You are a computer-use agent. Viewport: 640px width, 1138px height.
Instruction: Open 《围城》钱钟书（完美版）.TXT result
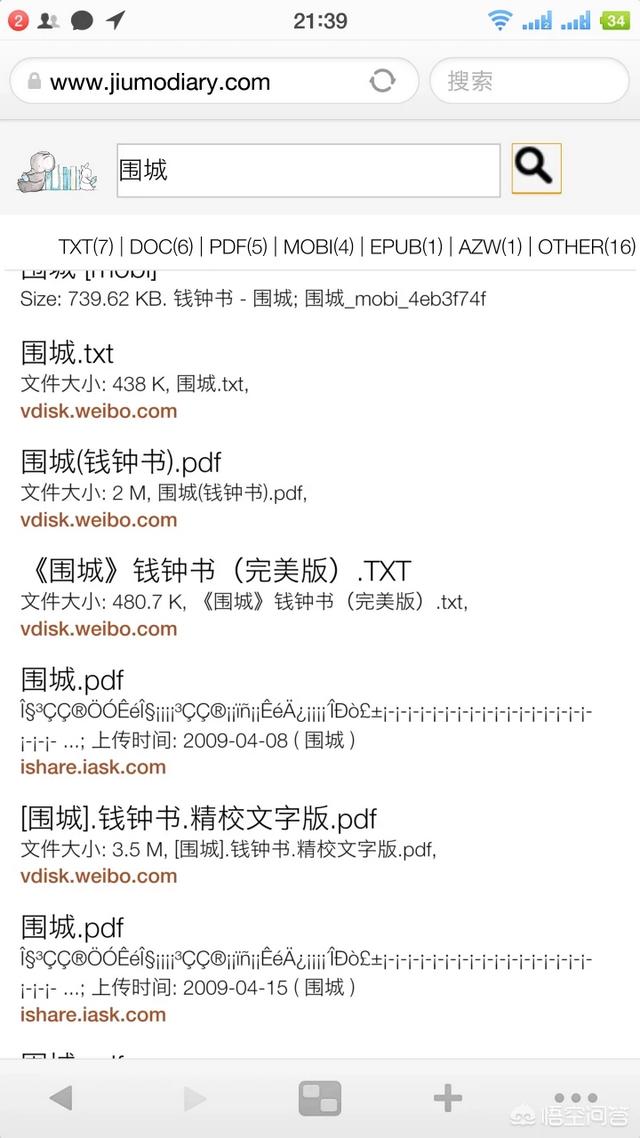point(216,571)
